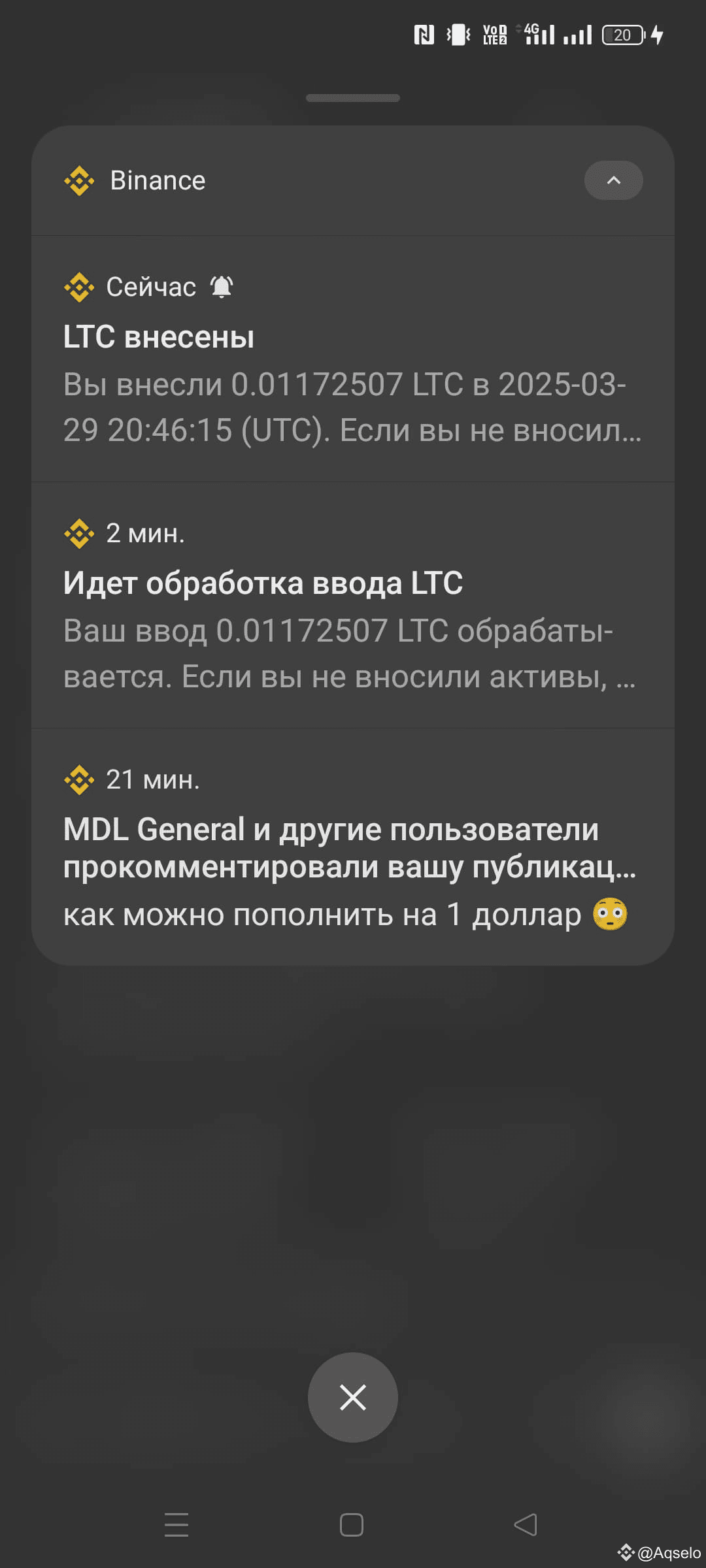706x1568 pixels.
Task: Collapse the Binance notification group
Action: [613, 180]
